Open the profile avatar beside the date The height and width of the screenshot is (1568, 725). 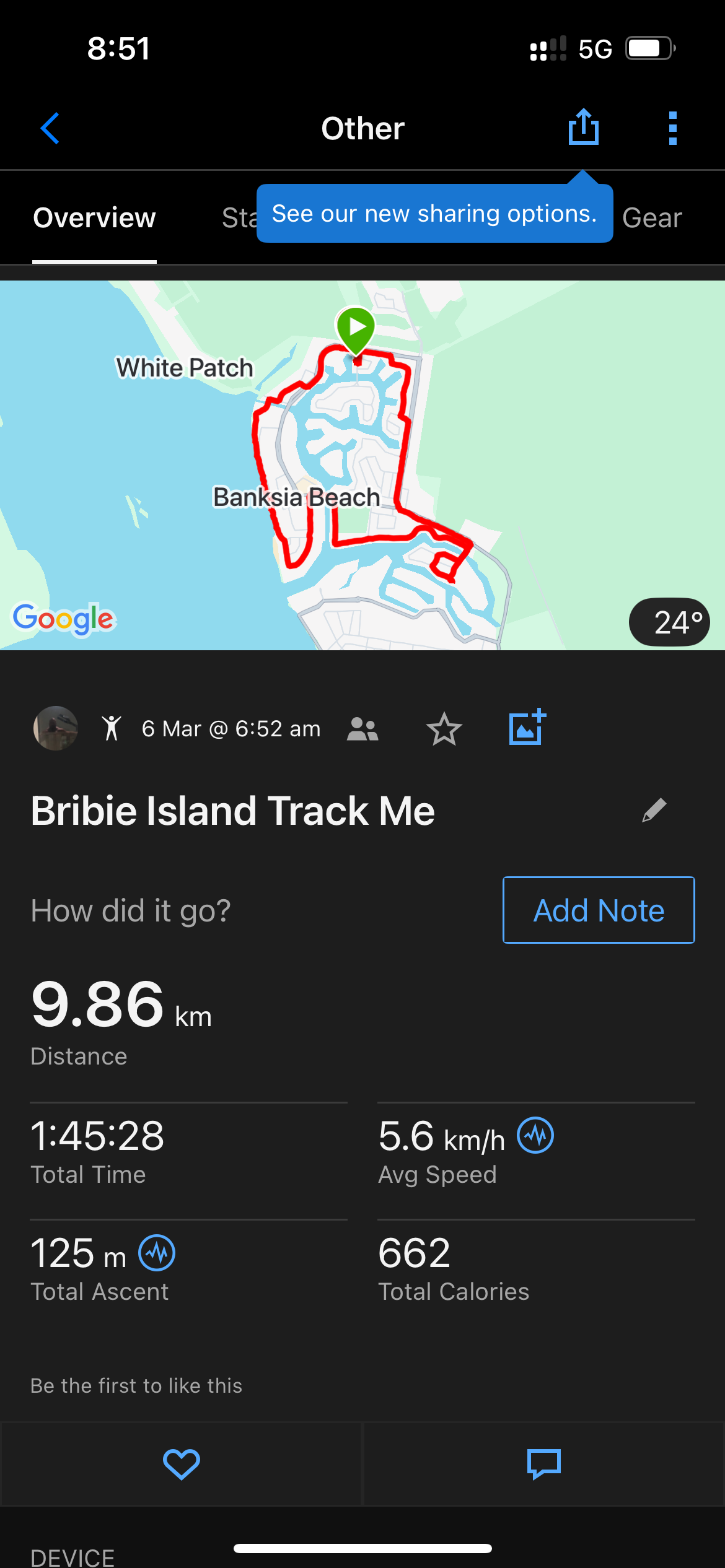[56, 728]
